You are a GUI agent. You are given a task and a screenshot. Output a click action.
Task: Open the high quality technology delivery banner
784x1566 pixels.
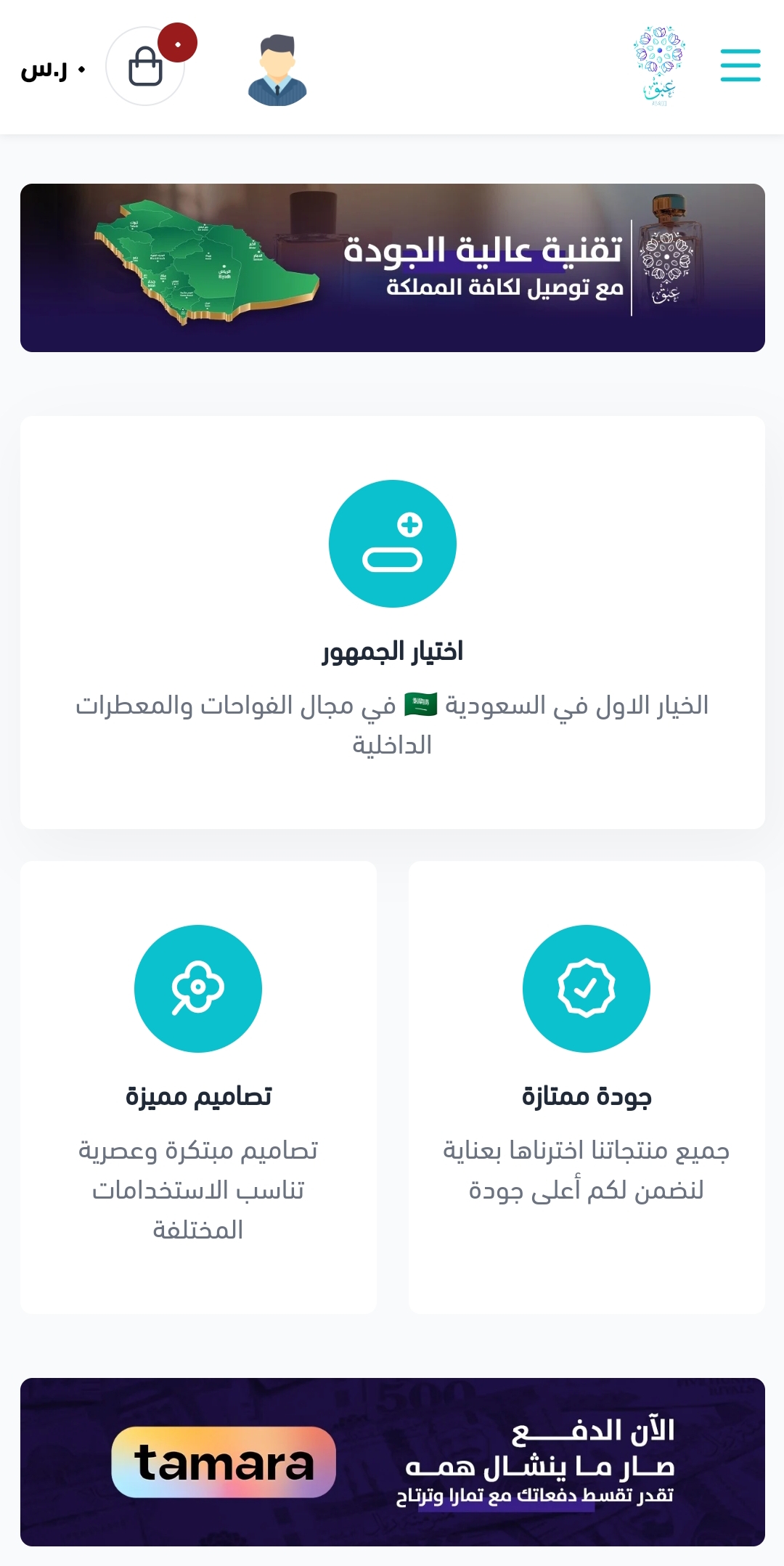tap(392, 268)
